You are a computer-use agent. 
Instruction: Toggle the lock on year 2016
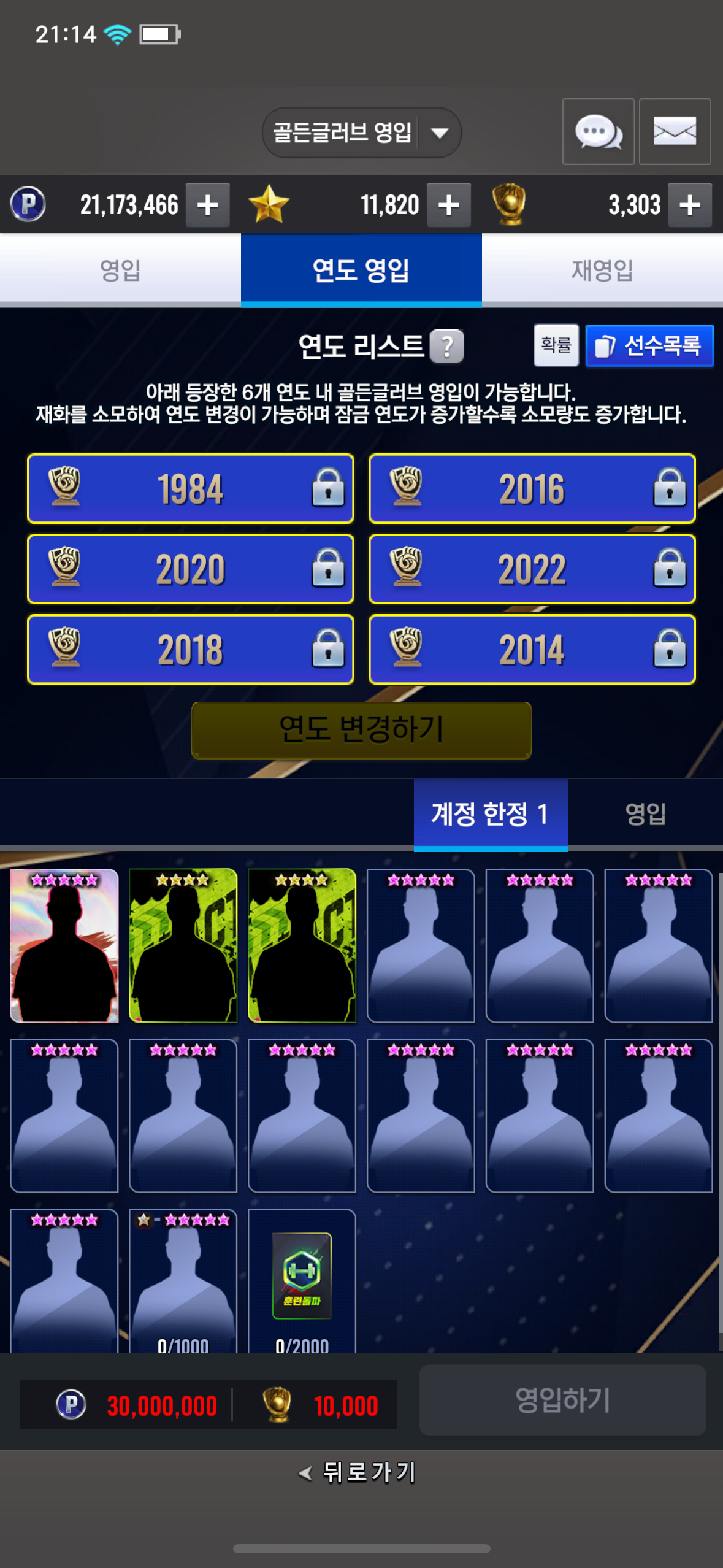pyautogui.click(x=670, y=488)
